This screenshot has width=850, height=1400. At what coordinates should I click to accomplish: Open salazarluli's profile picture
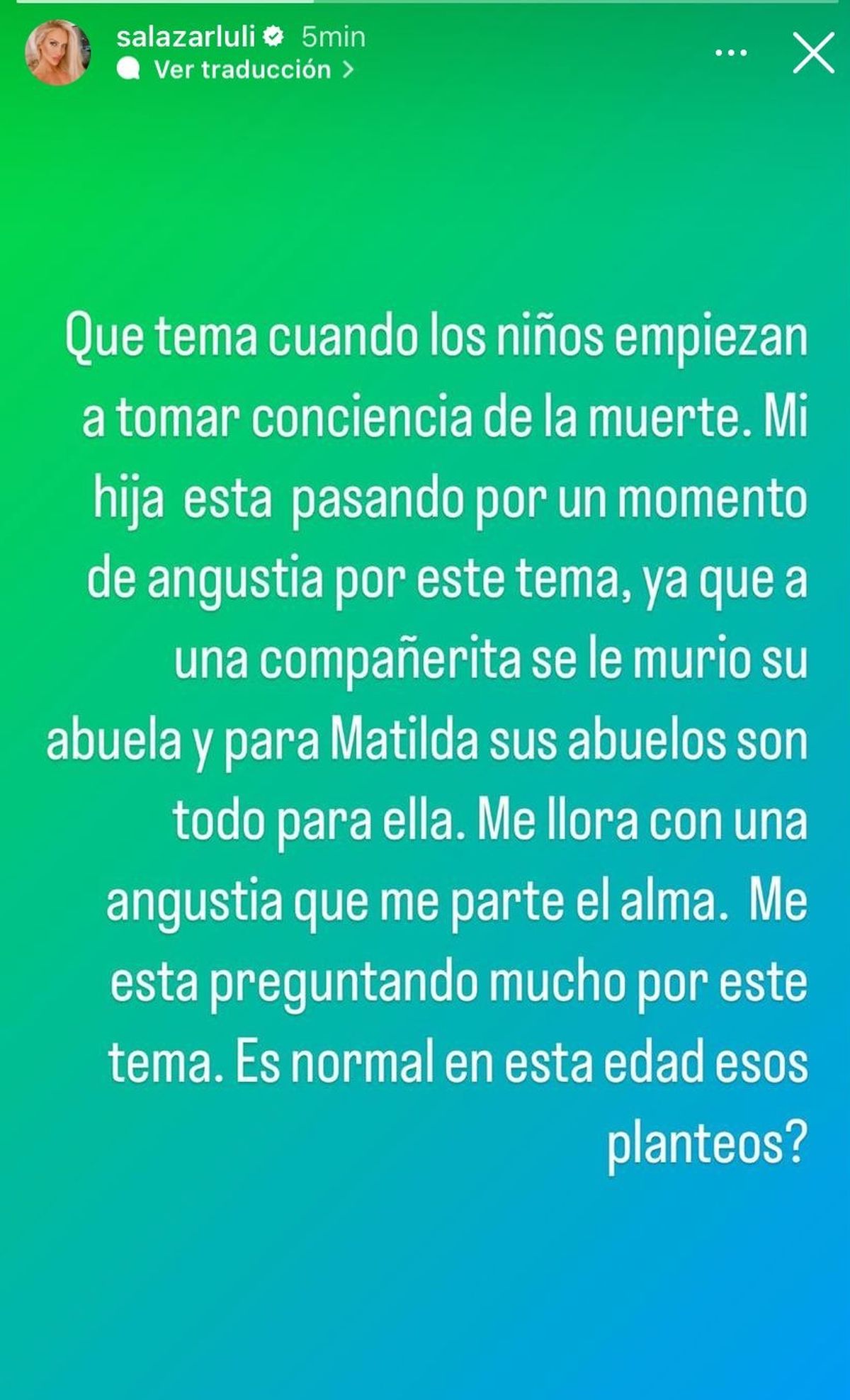click(58, 52)
